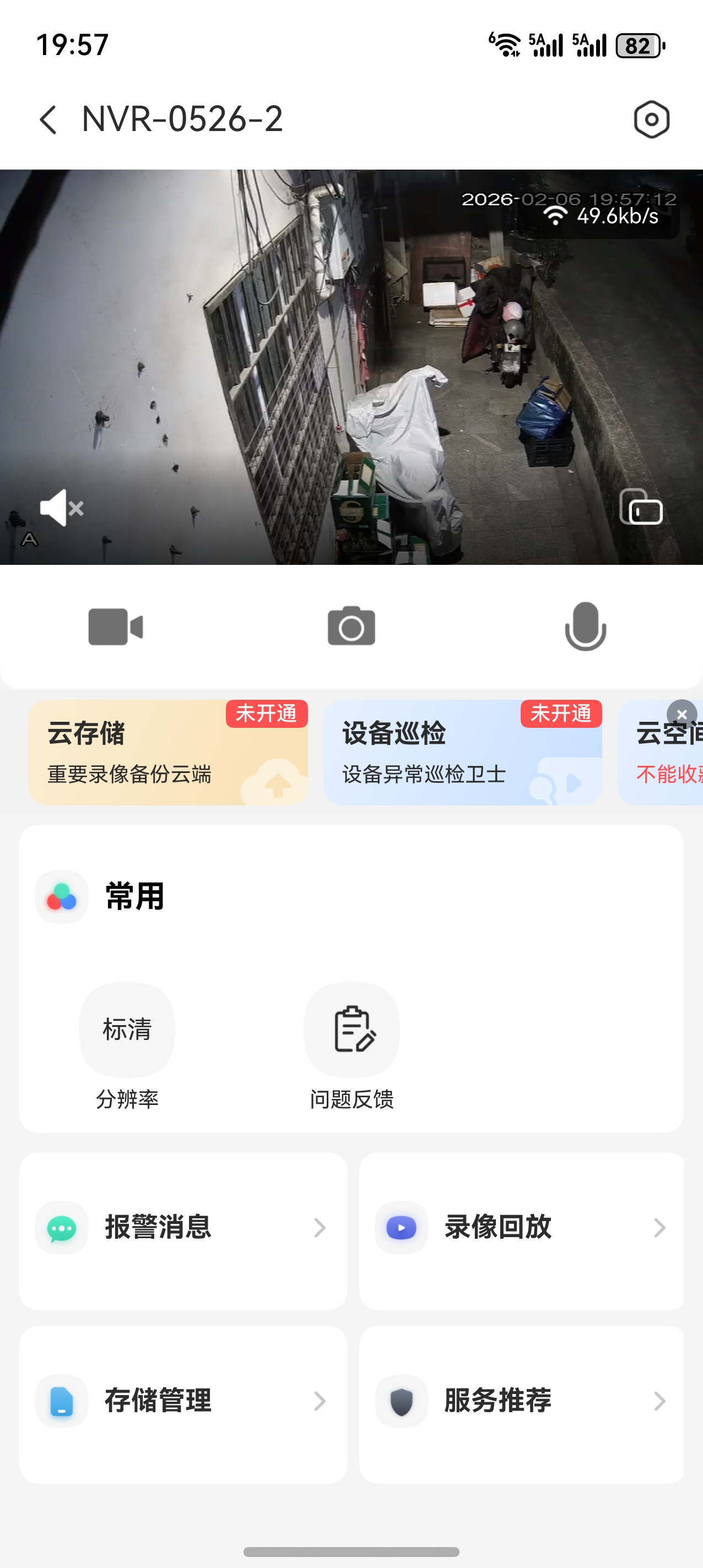Open the 云存储 subscription card

click(x=166, y=754)
